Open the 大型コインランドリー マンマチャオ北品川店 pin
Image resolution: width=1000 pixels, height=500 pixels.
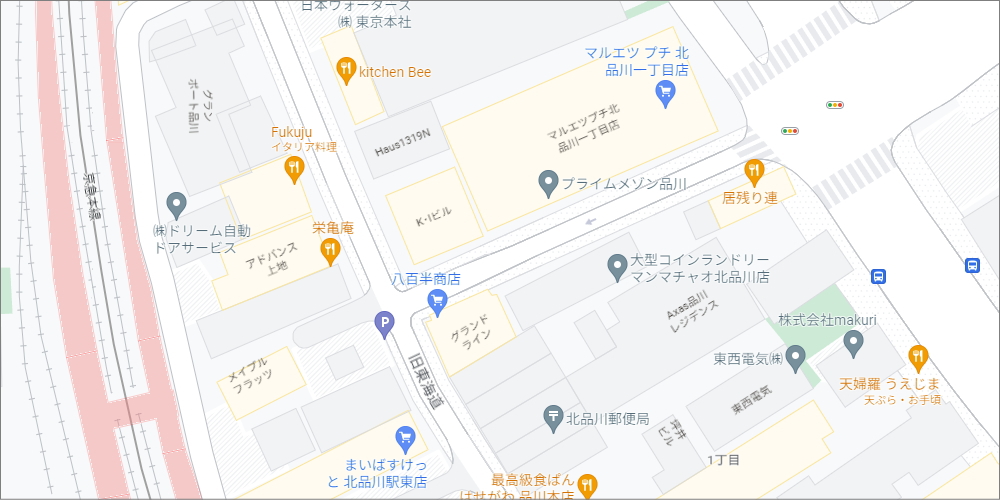click(x=618, y=265)
